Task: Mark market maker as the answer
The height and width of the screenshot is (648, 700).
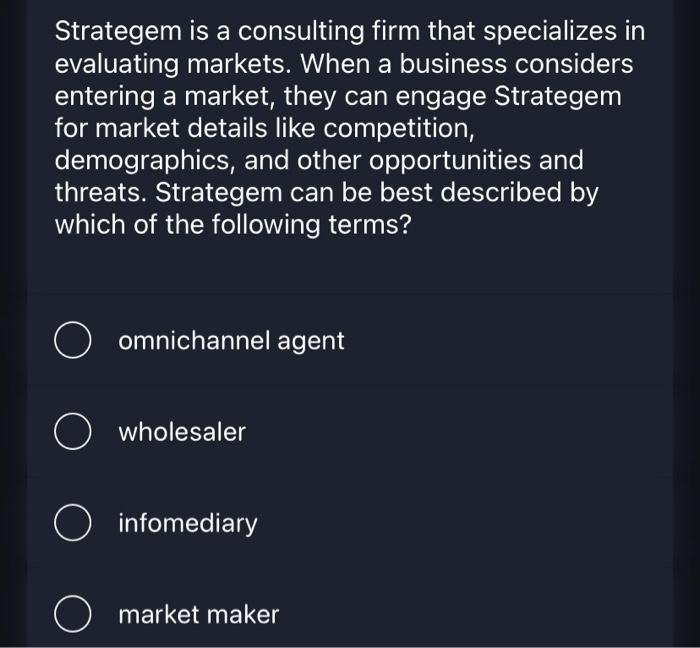Action: 72,615
